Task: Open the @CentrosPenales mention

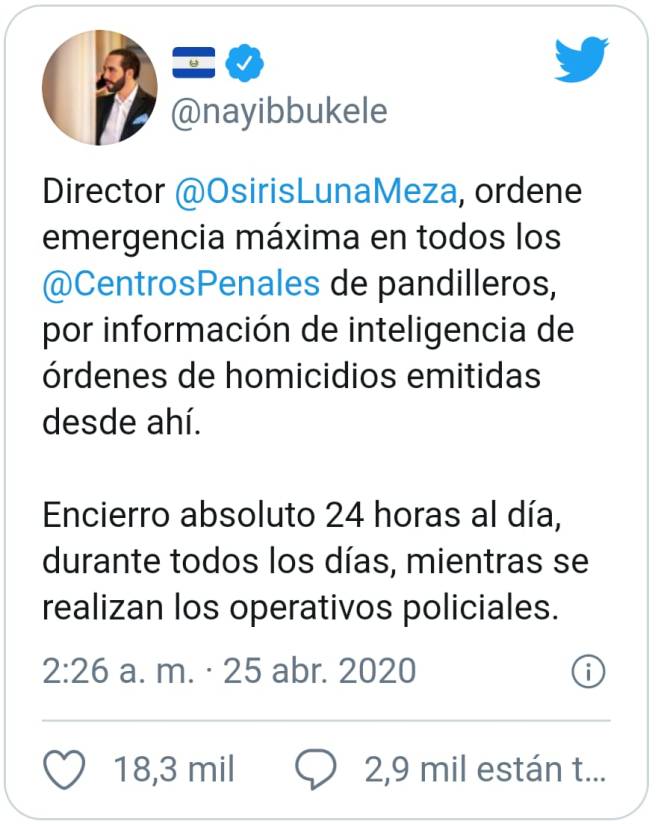Action: pyautogui.click(x=181, y=282)
